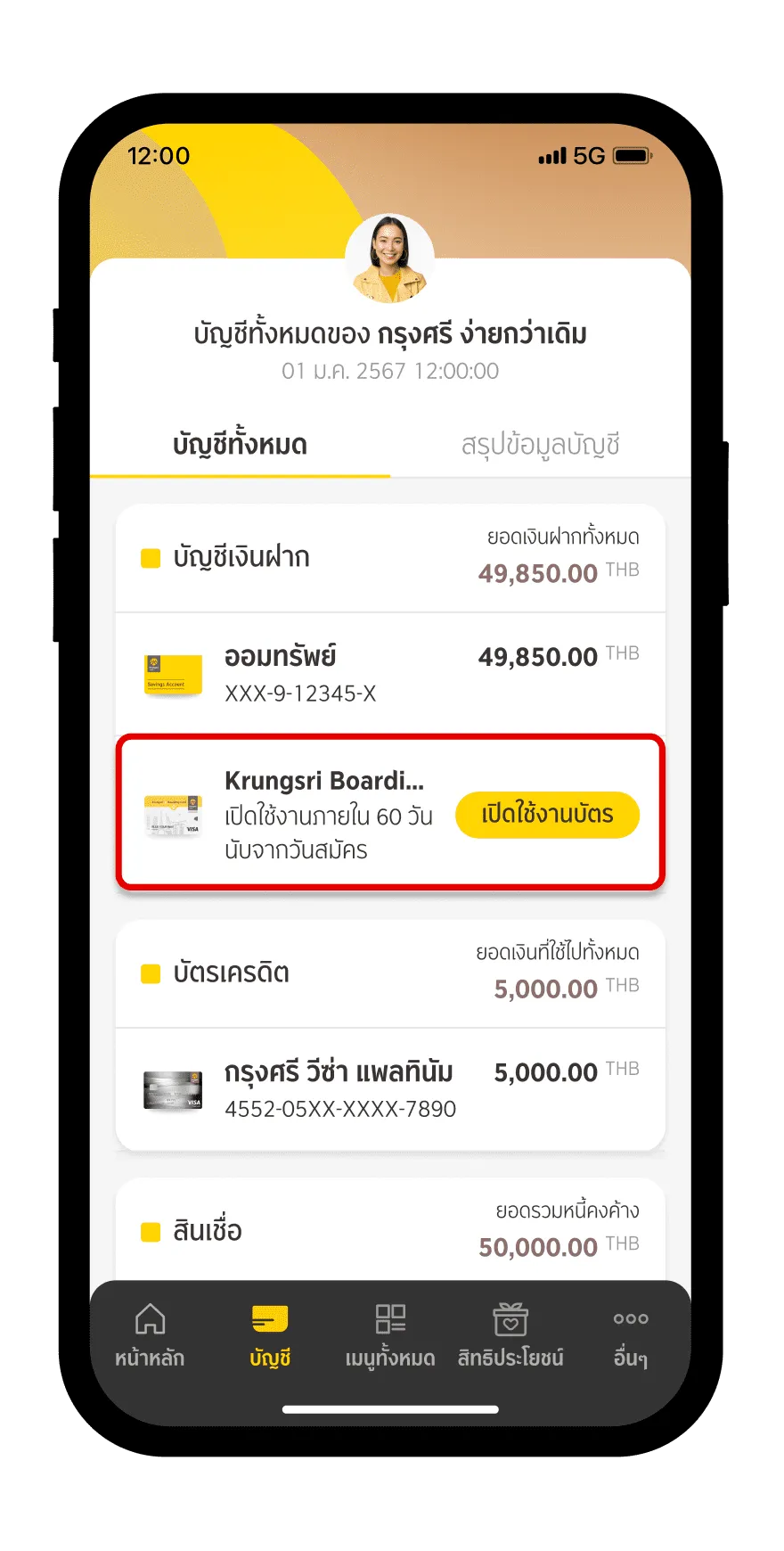Open the Krungsri Boarding card row
The width and height of the screenshot is (784, 1551).
click(390, 812)
